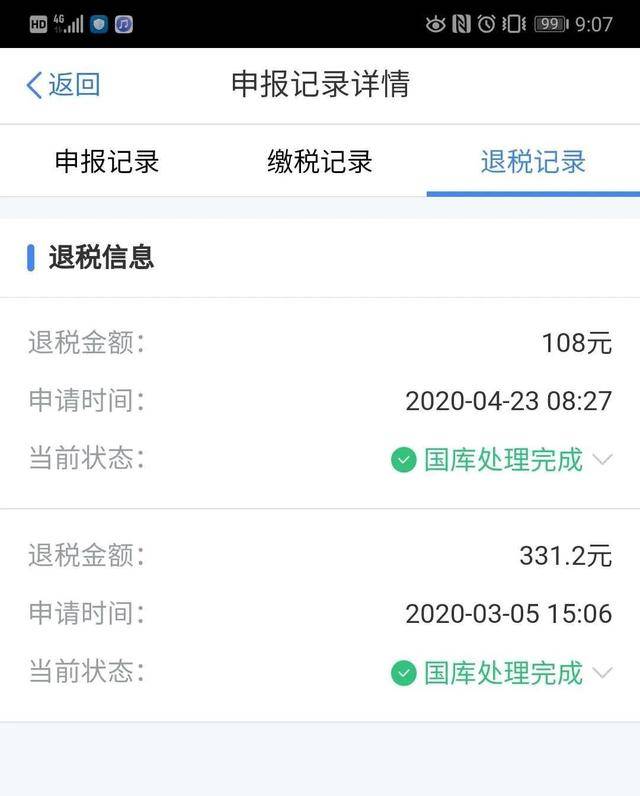Expand status details for the 331.2元 refund

(602, 673)
